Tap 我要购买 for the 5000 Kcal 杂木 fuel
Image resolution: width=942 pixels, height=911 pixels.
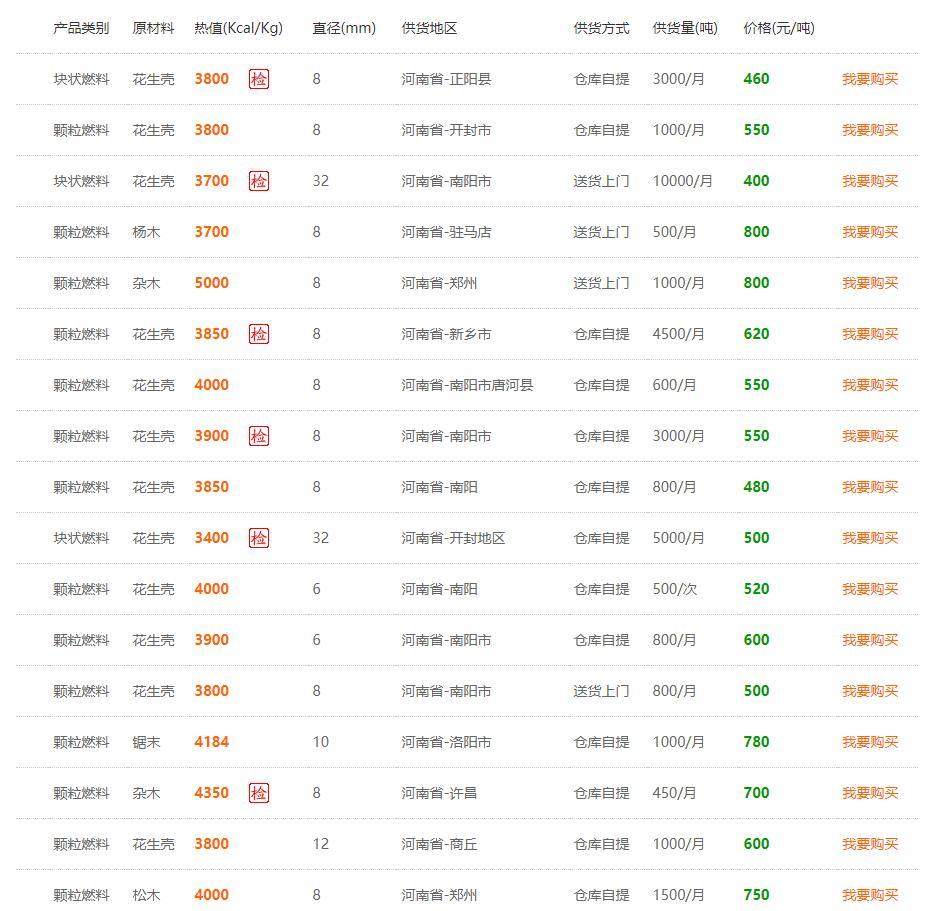(x=869, y=283)
